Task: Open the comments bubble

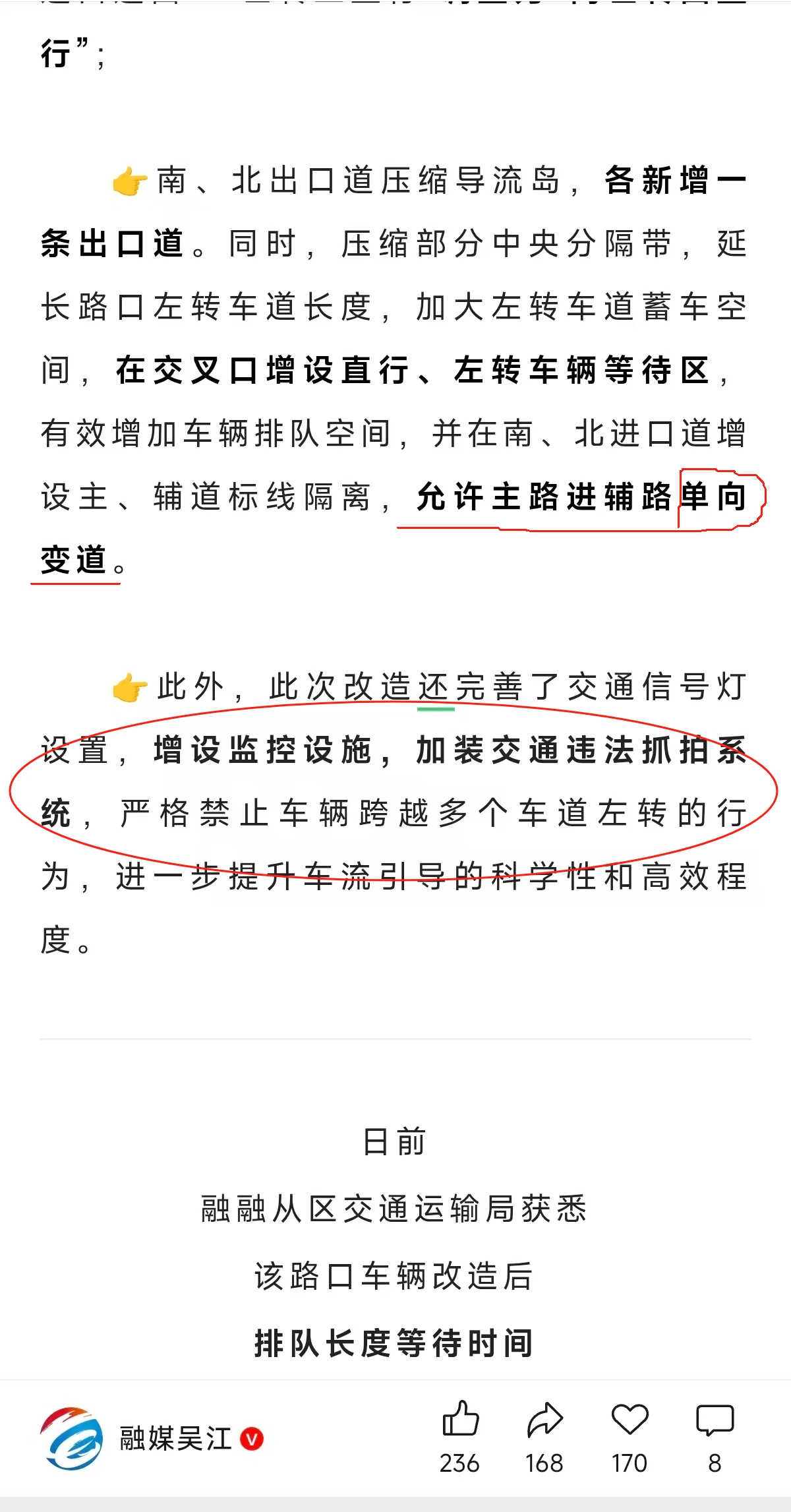Action: (x=715, y=1420)
